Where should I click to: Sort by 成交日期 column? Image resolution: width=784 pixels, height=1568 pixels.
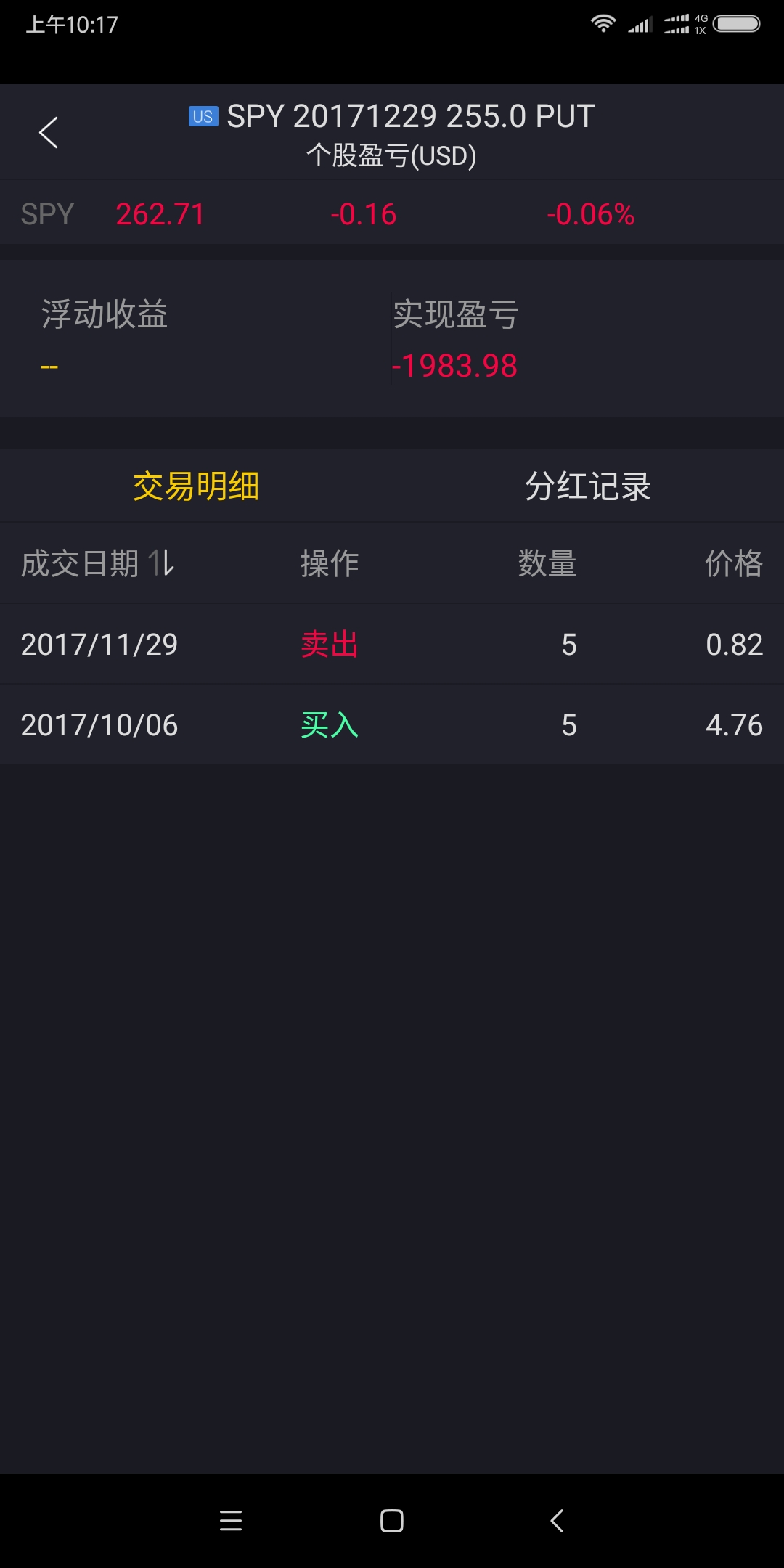pyautogui.click(x=98, y=563)
